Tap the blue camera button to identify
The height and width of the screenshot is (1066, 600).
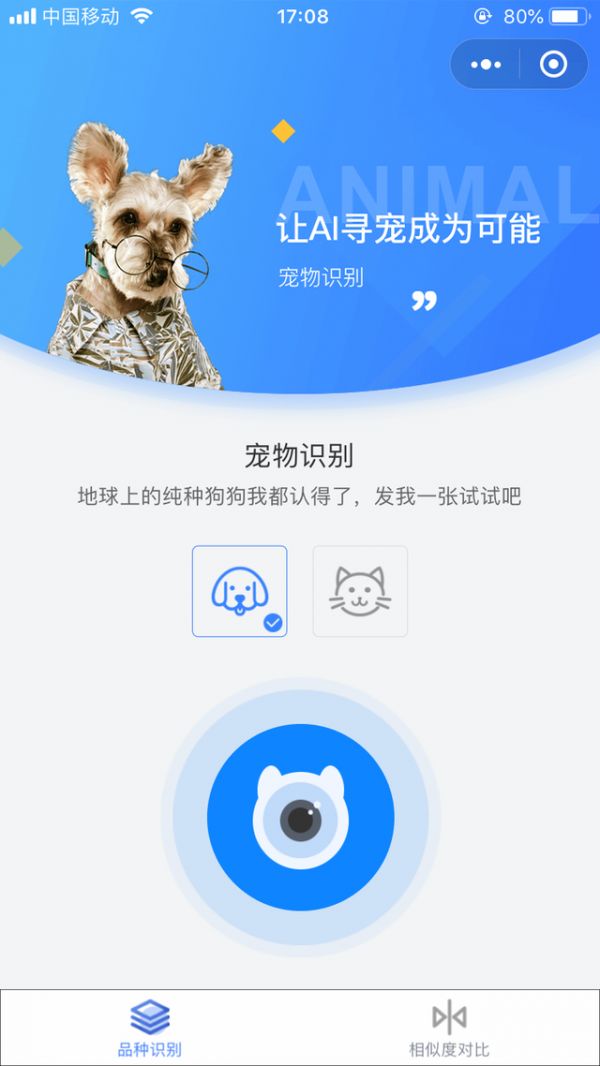point(300,817)
